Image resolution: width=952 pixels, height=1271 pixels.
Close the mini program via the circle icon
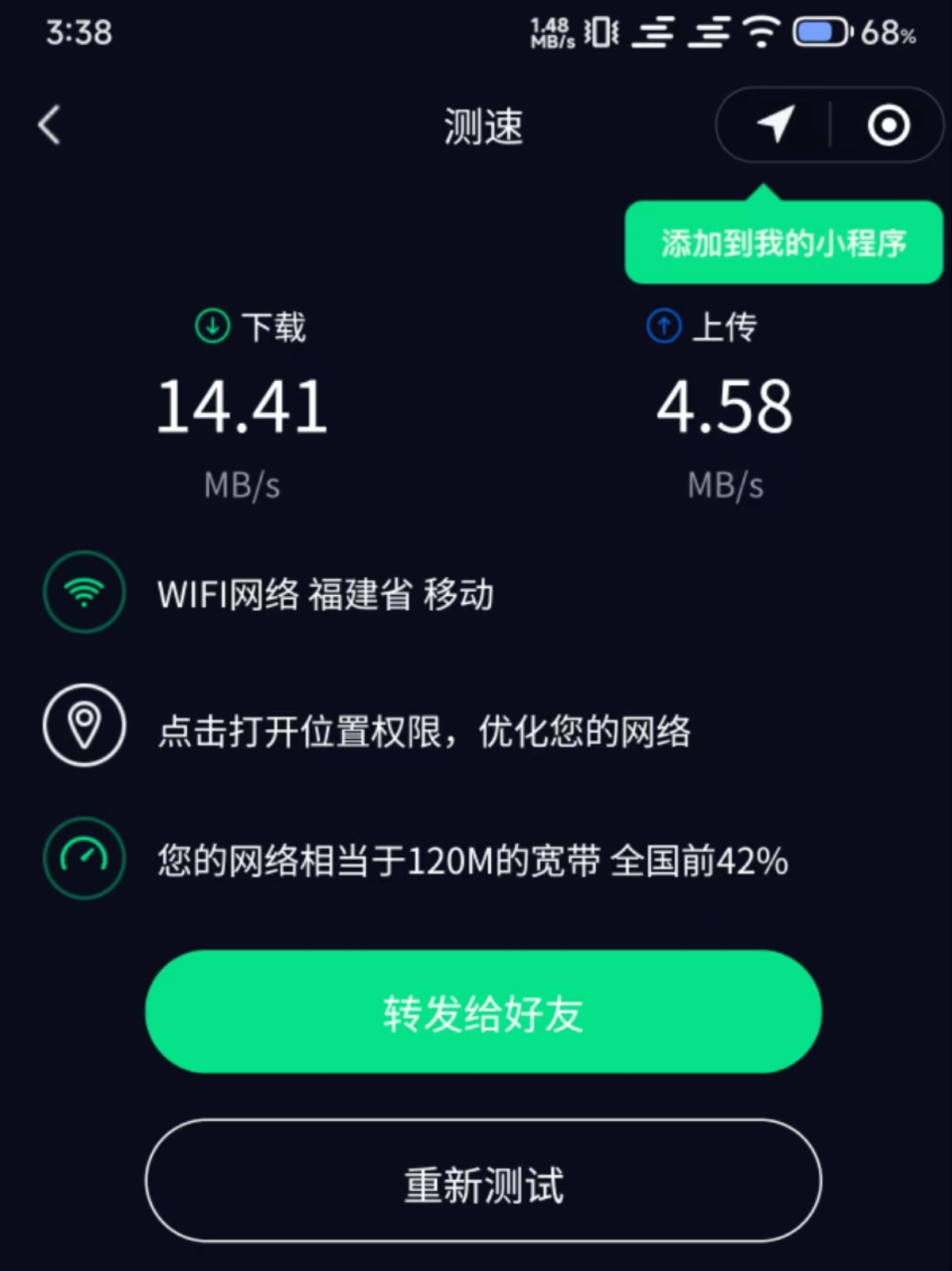(x=888, y=125)
